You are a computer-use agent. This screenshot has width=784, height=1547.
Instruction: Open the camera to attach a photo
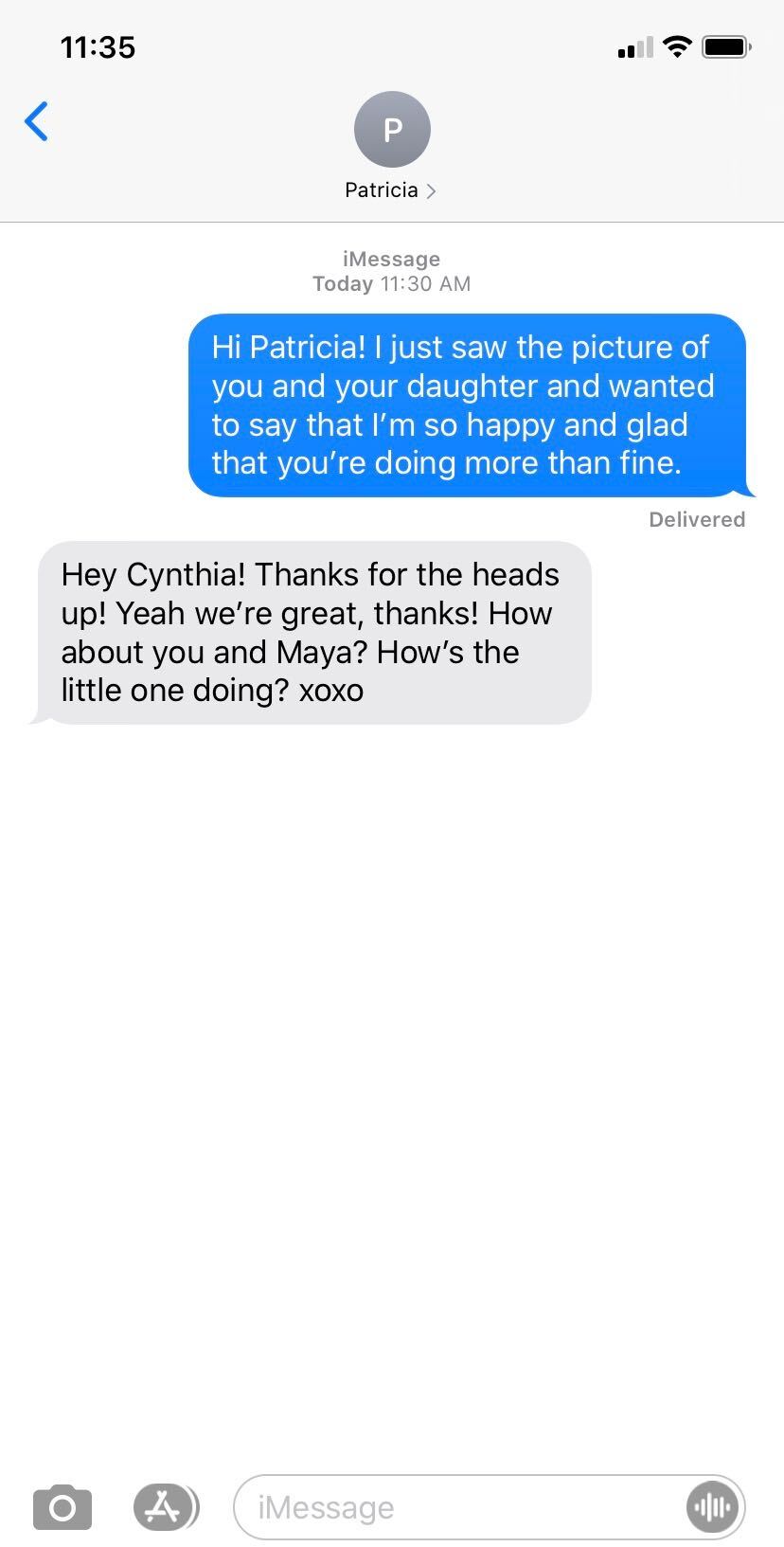click(62, 1506)
